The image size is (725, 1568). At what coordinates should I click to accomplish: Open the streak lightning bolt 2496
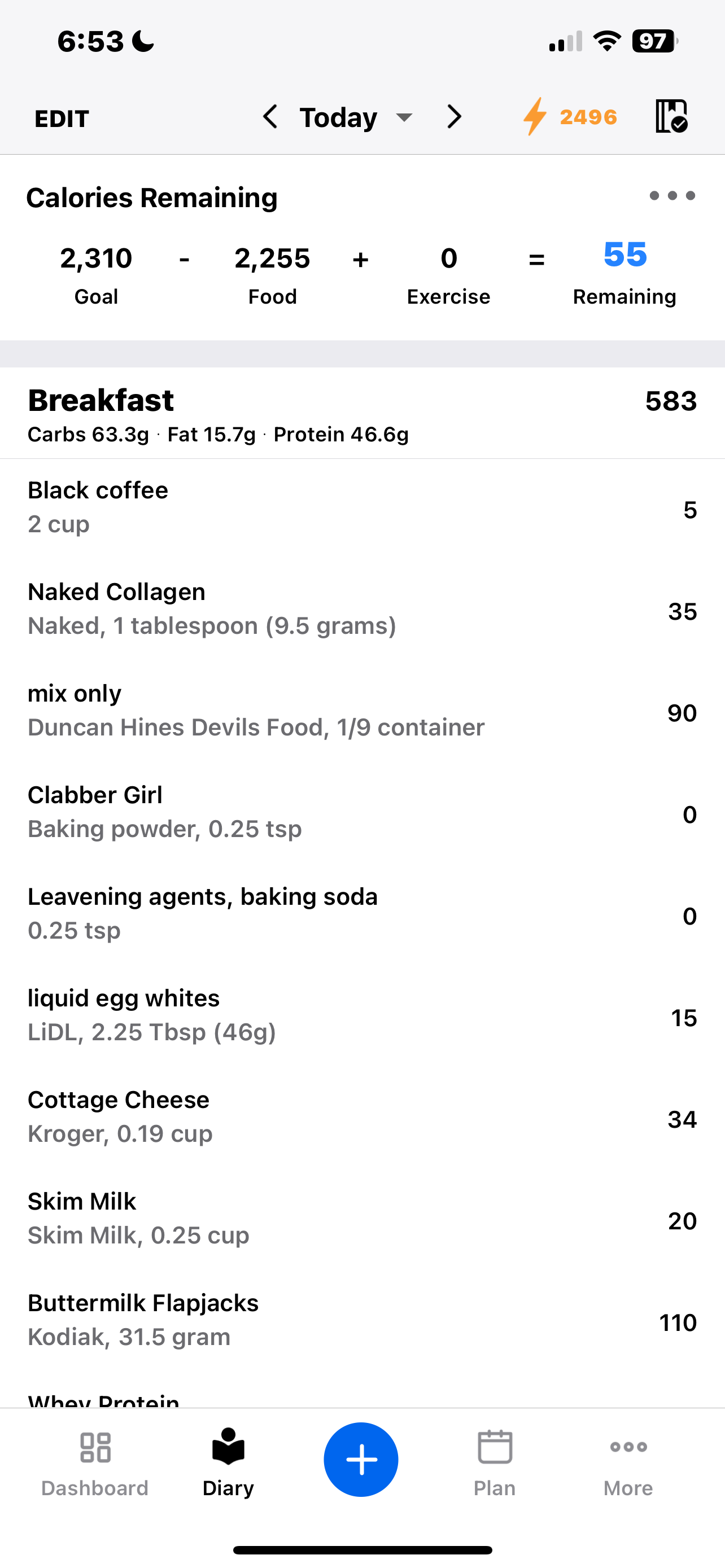point(570,117)
